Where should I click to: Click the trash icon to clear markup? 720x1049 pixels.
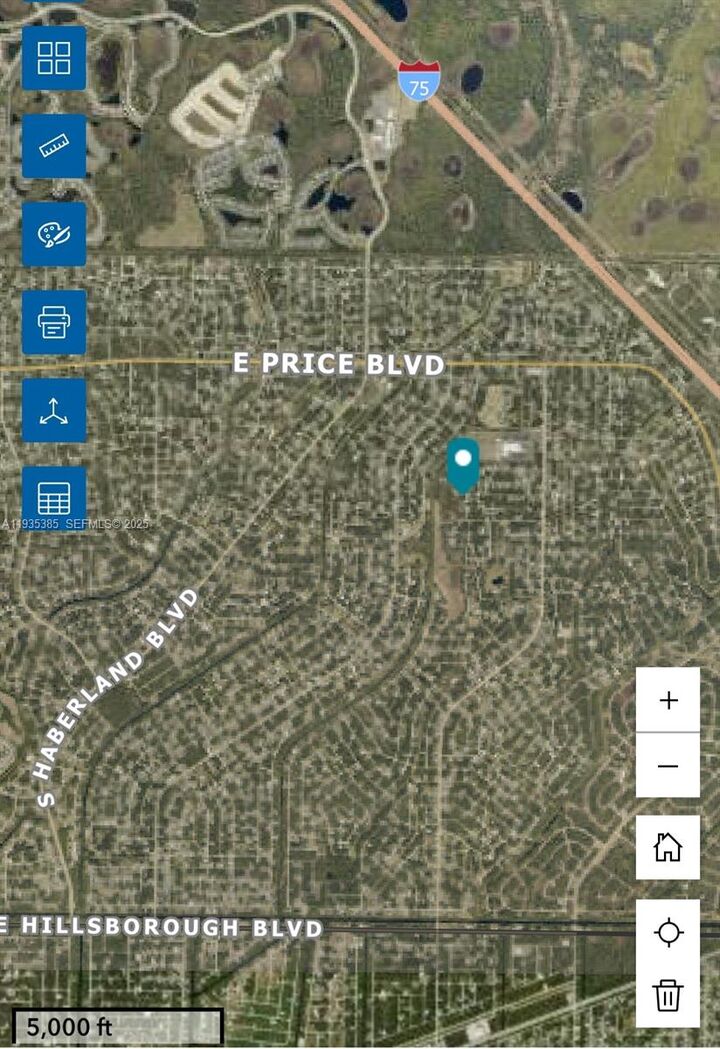coord(667,996)
